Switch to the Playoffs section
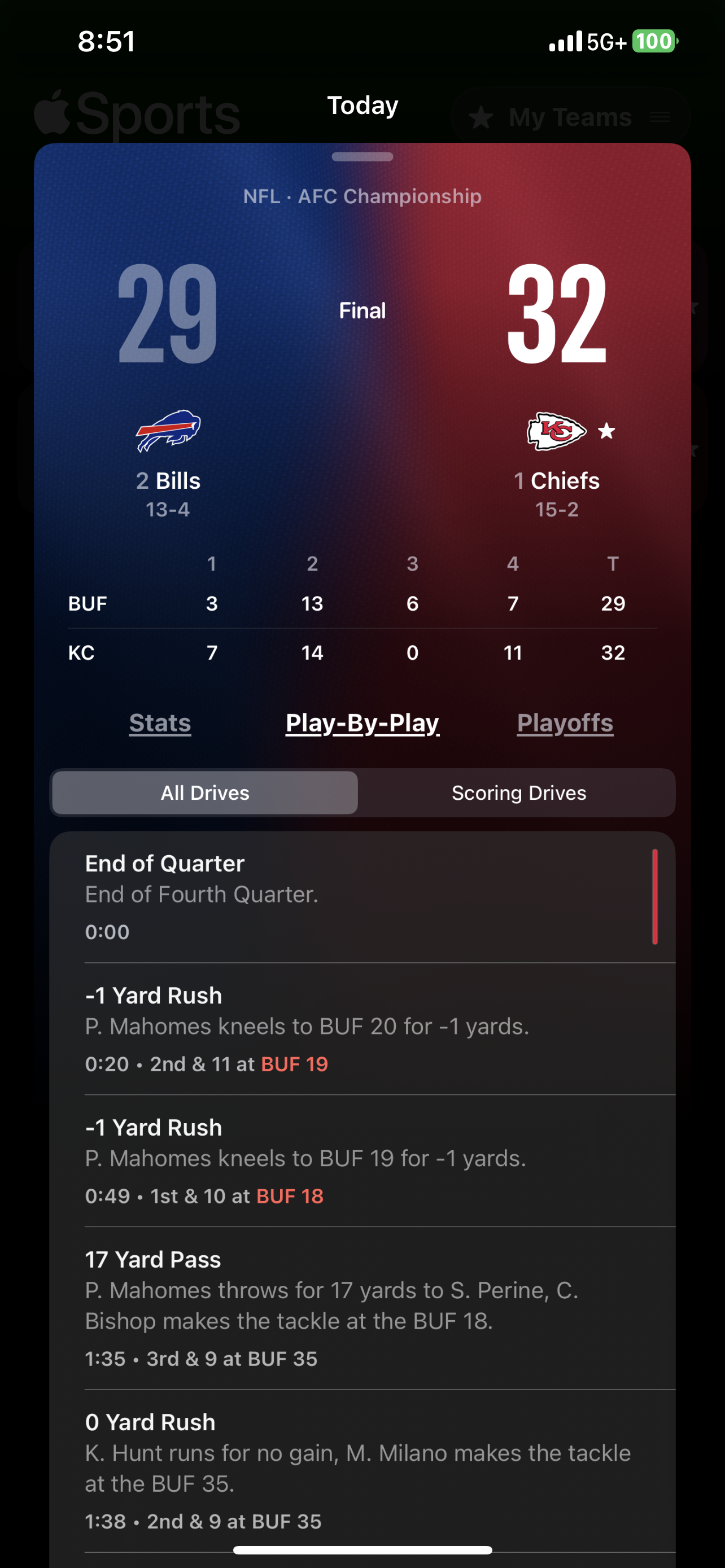The height and width of the screenshot is (1568, 725). click(565, 722)
